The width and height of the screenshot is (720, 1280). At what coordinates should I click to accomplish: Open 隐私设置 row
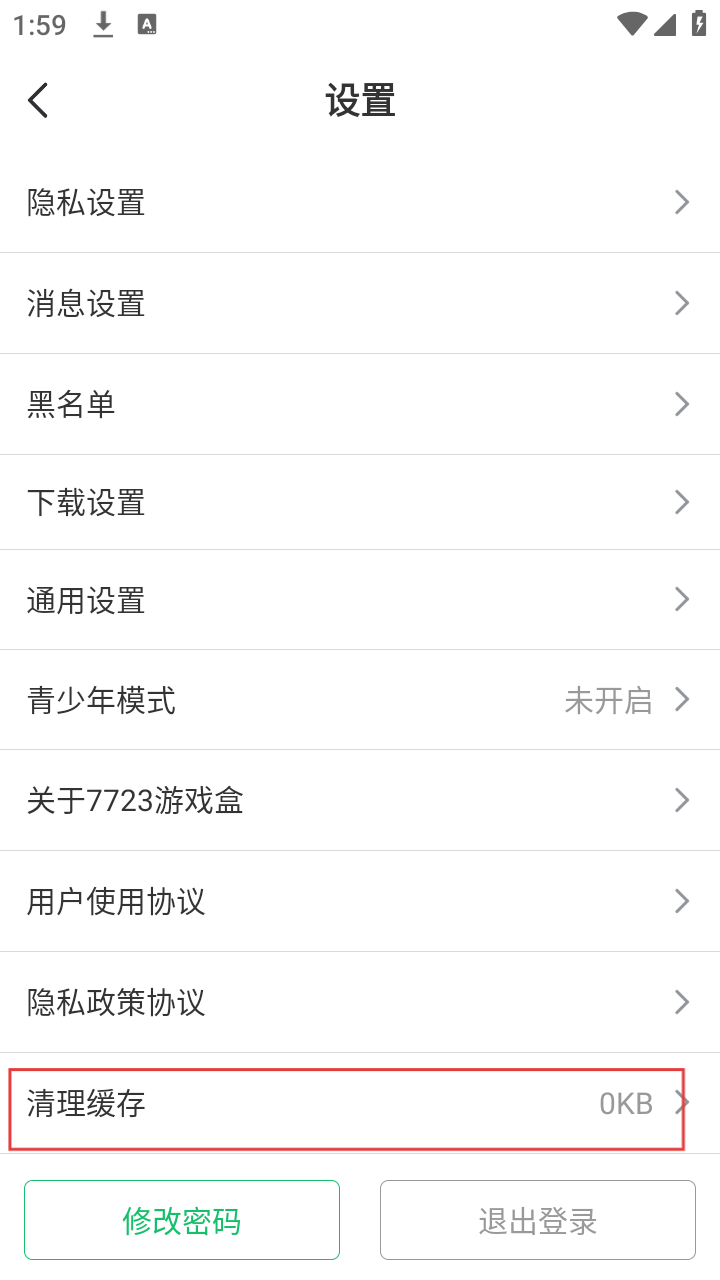point(360,203)
